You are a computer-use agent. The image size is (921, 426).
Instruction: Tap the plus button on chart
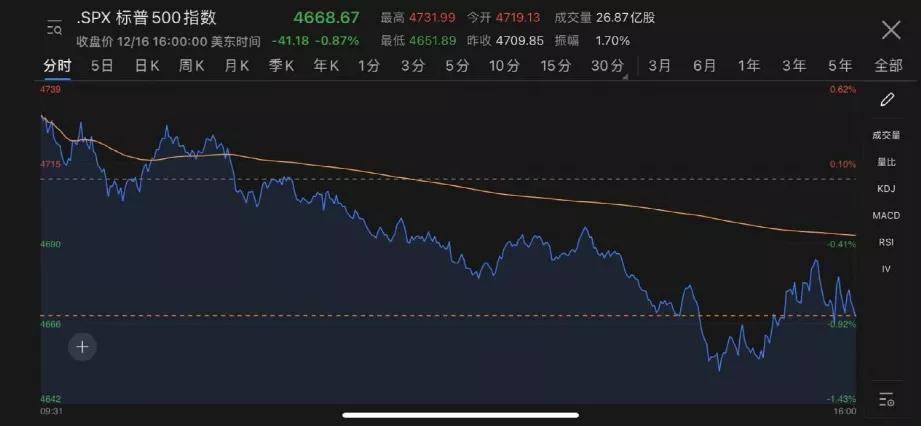[x=82, y=347]
